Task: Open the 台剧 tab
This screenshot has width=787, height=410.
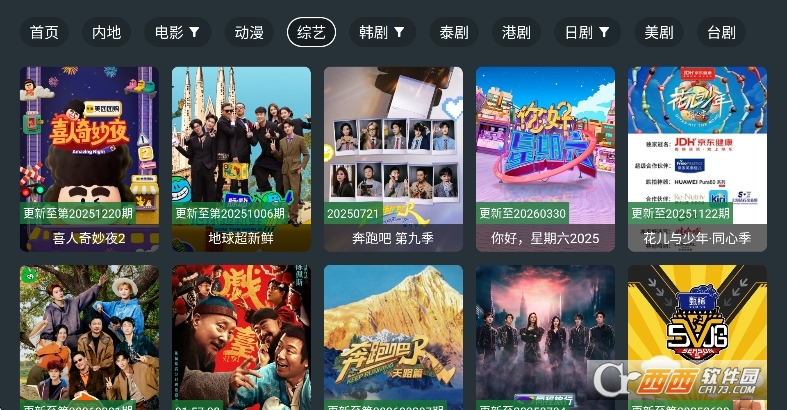Action: point(721,32)
